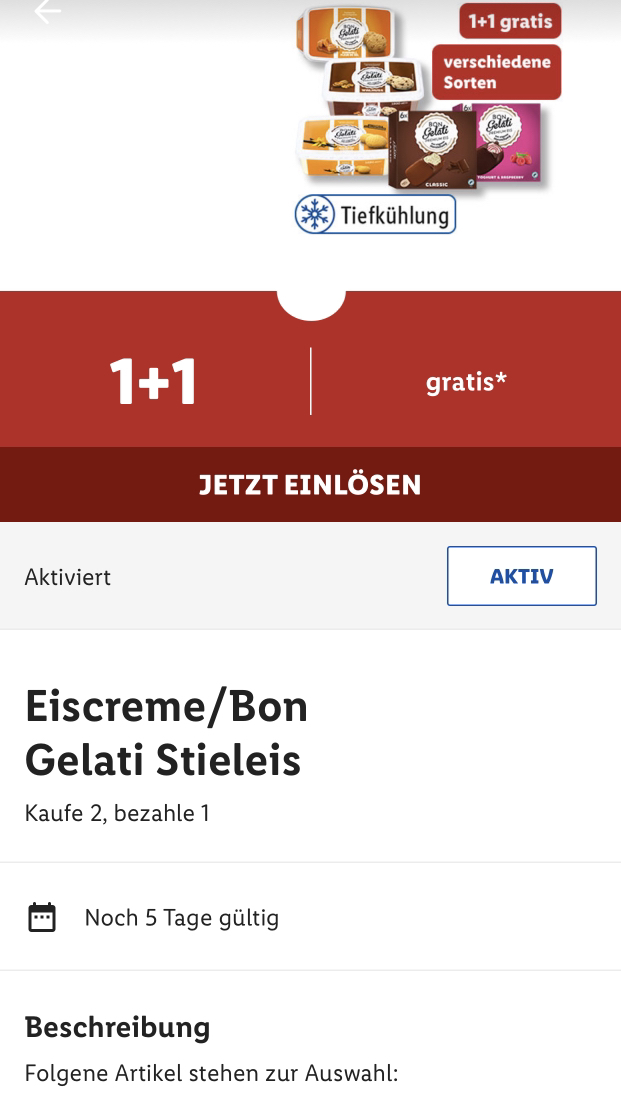Viewport: 621px width, 1112px height.
Task: Tap the JETZT EINLÖSEN button
Action: click(x=310, y=484)
